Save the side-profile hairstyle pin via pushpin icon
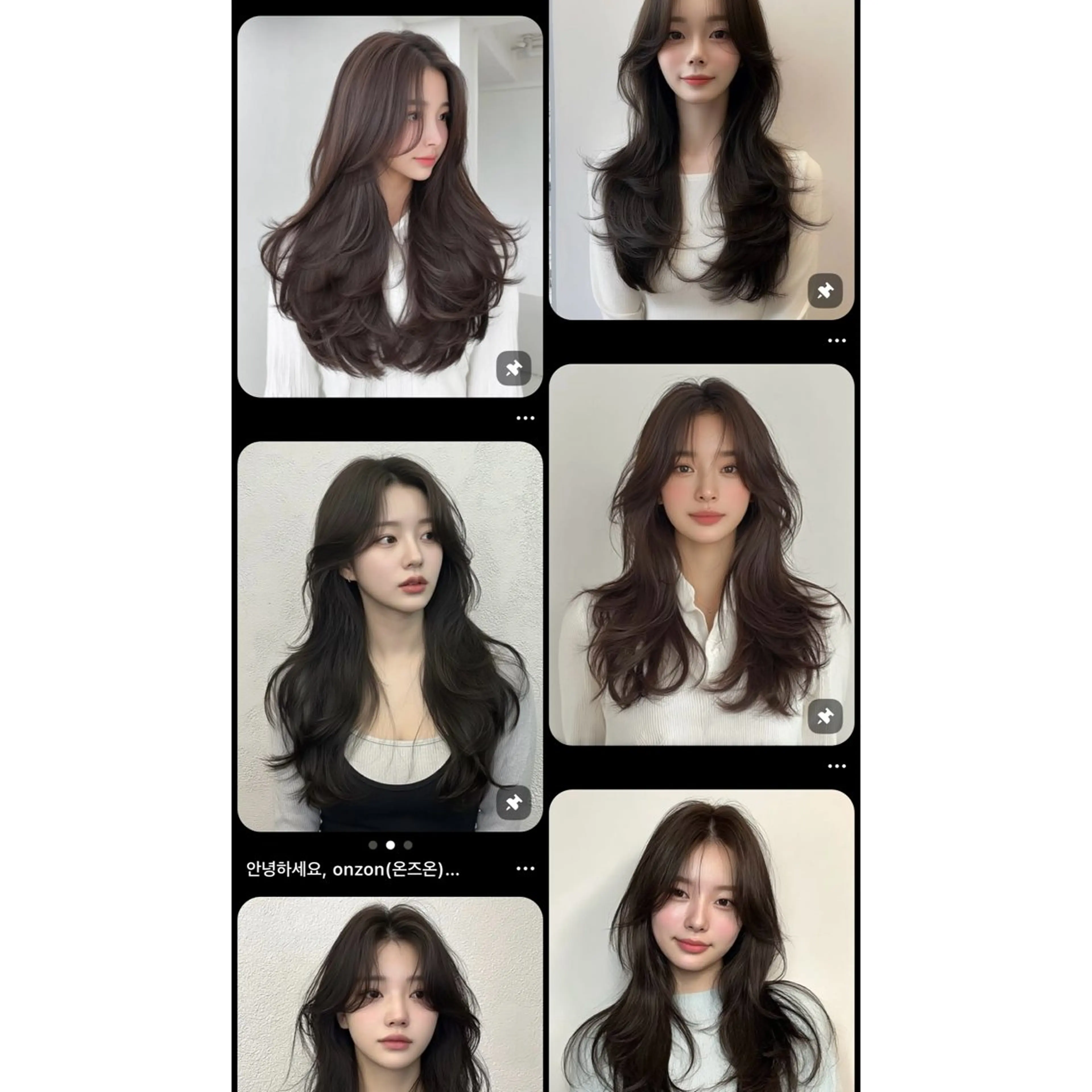 [513, 369]
